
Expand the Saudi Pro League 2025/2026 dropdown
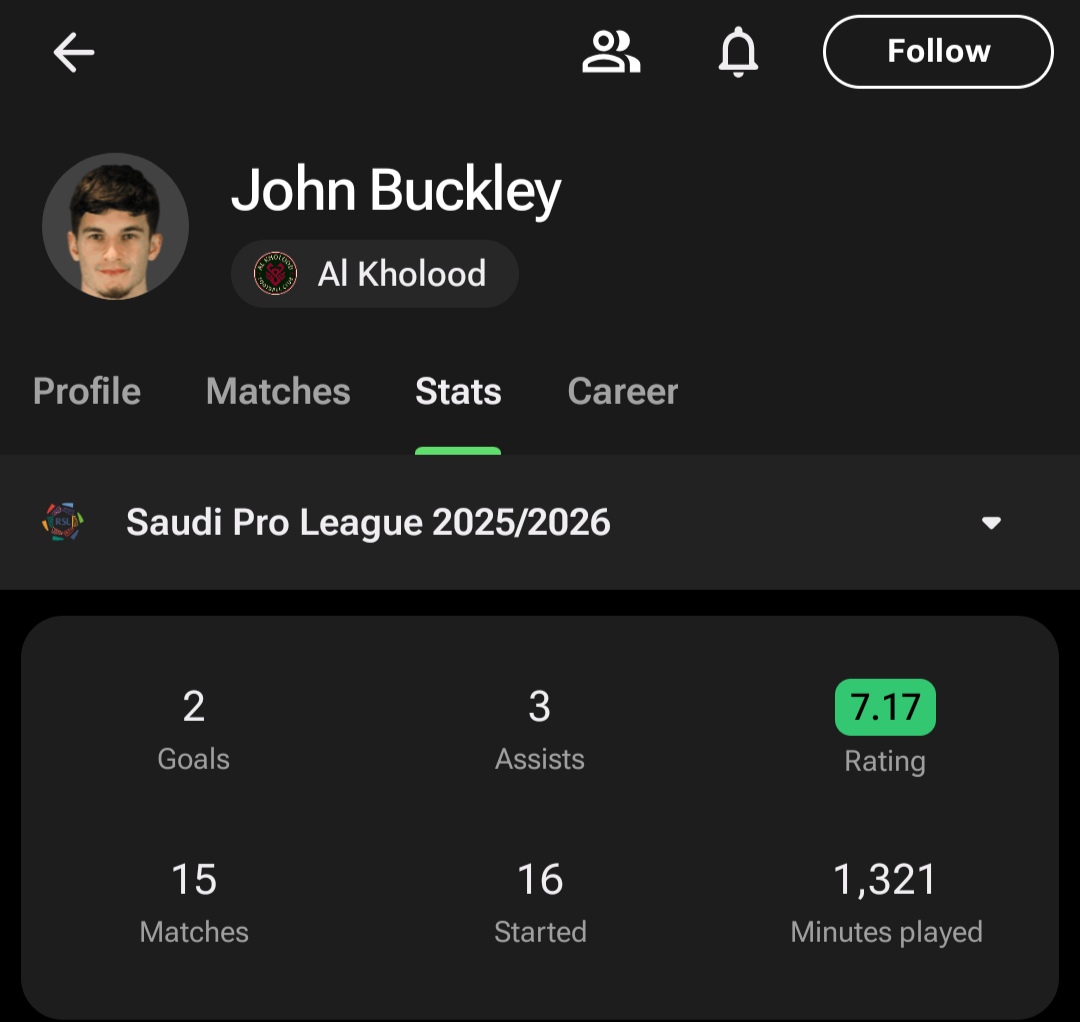[990, 523]
